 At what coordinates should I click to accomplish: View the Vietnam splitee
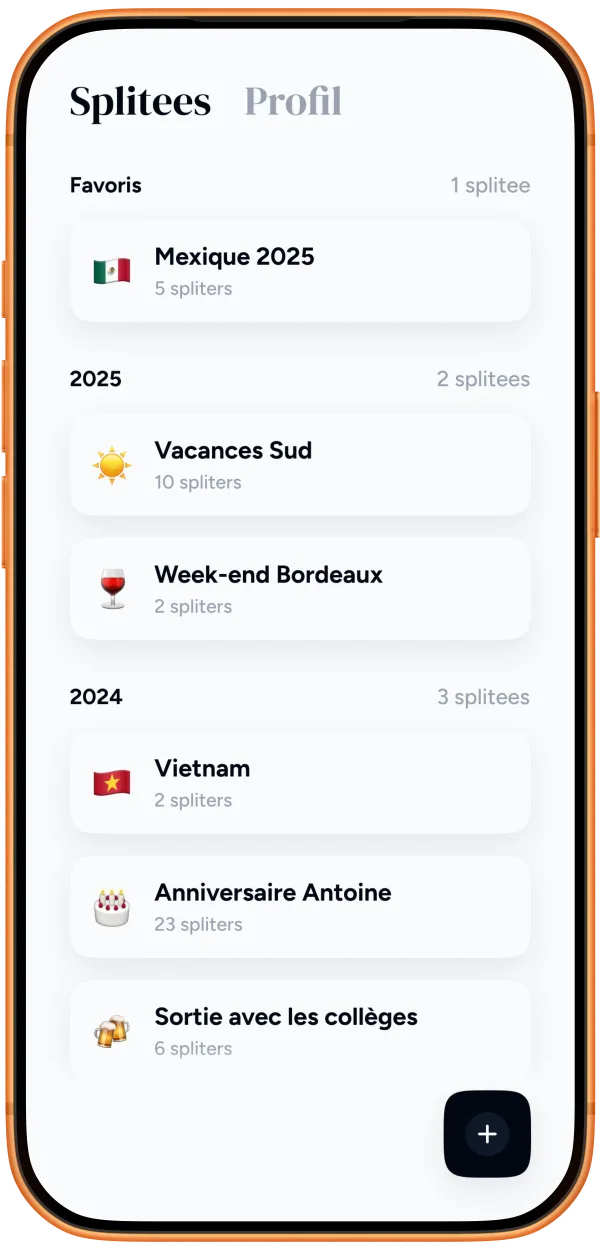300,783
